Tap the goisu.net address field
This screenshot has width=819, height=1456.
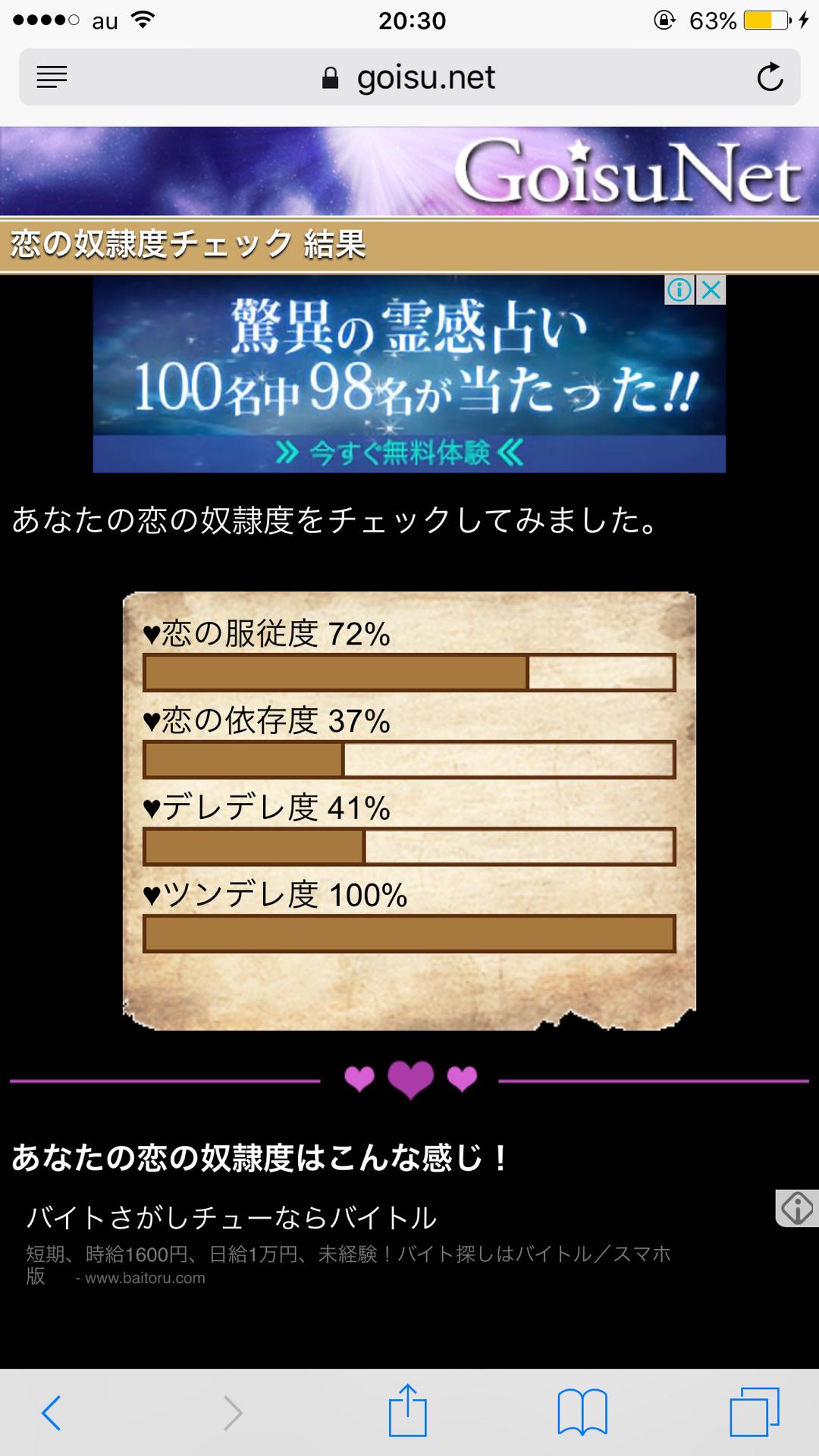409,77
